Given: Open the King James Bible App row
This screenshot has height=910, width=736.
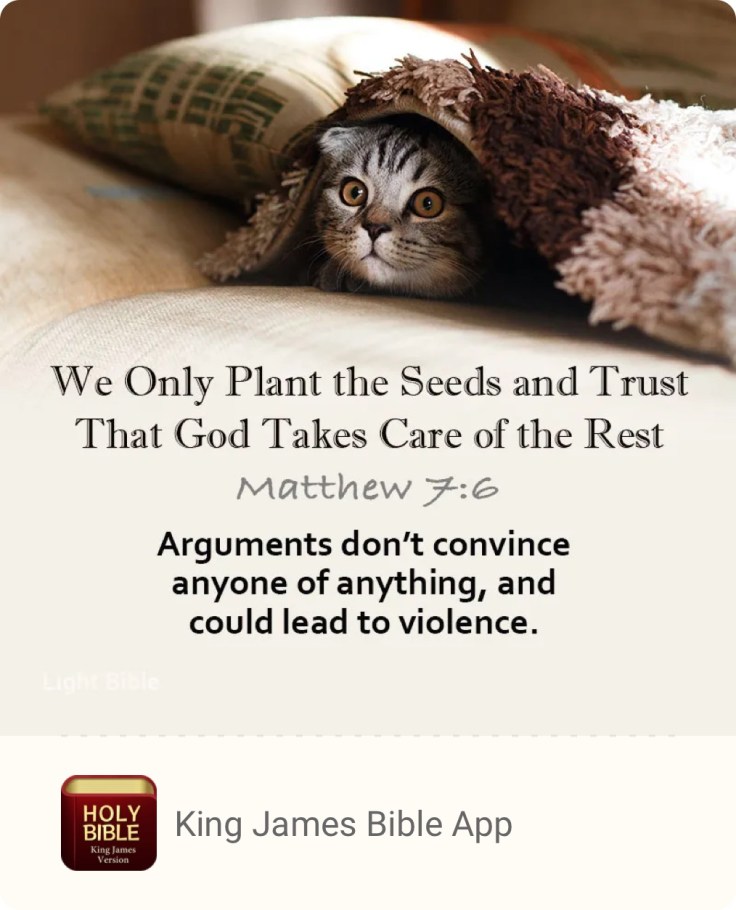Looking at the screenshot, I should click(x=343, y=824).
